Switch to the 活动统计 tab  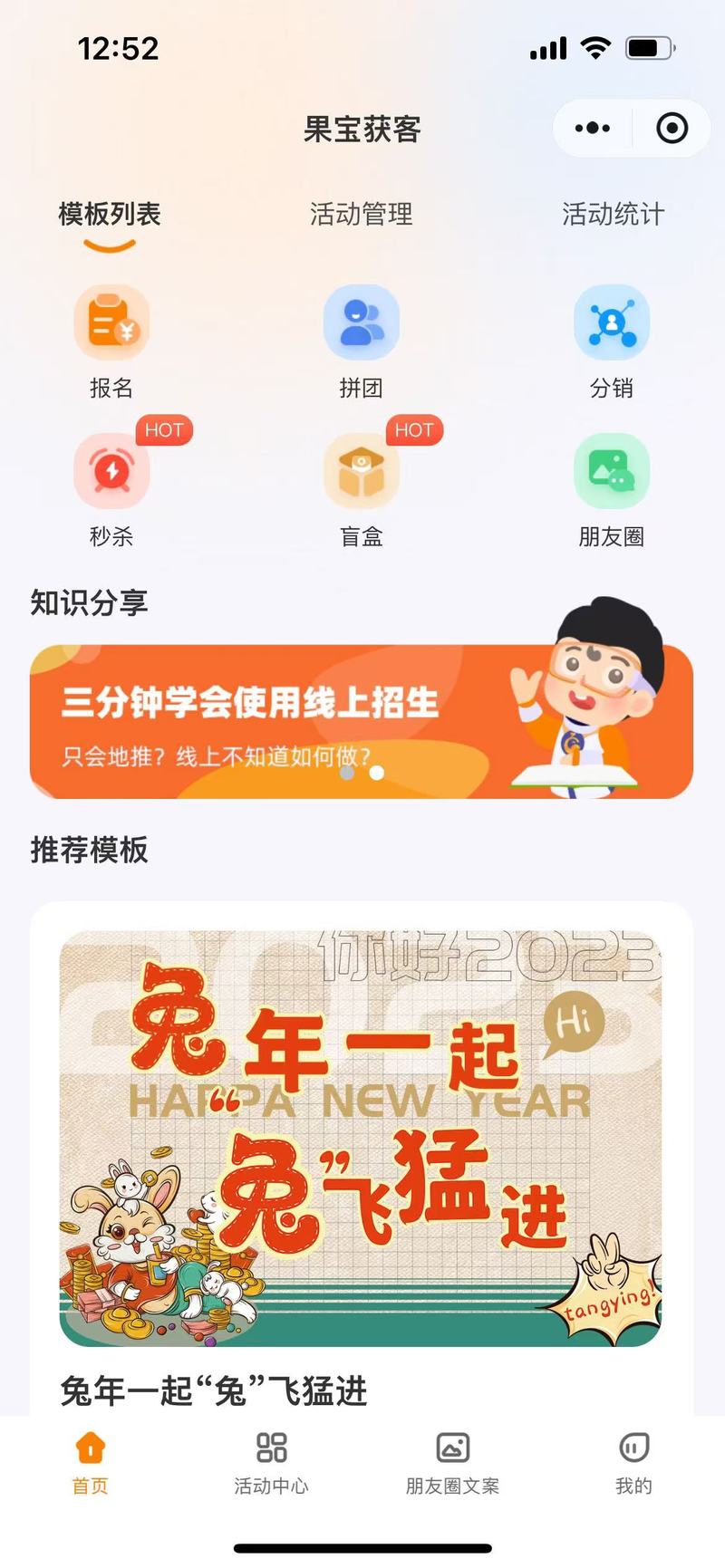[x=613, y=214]
